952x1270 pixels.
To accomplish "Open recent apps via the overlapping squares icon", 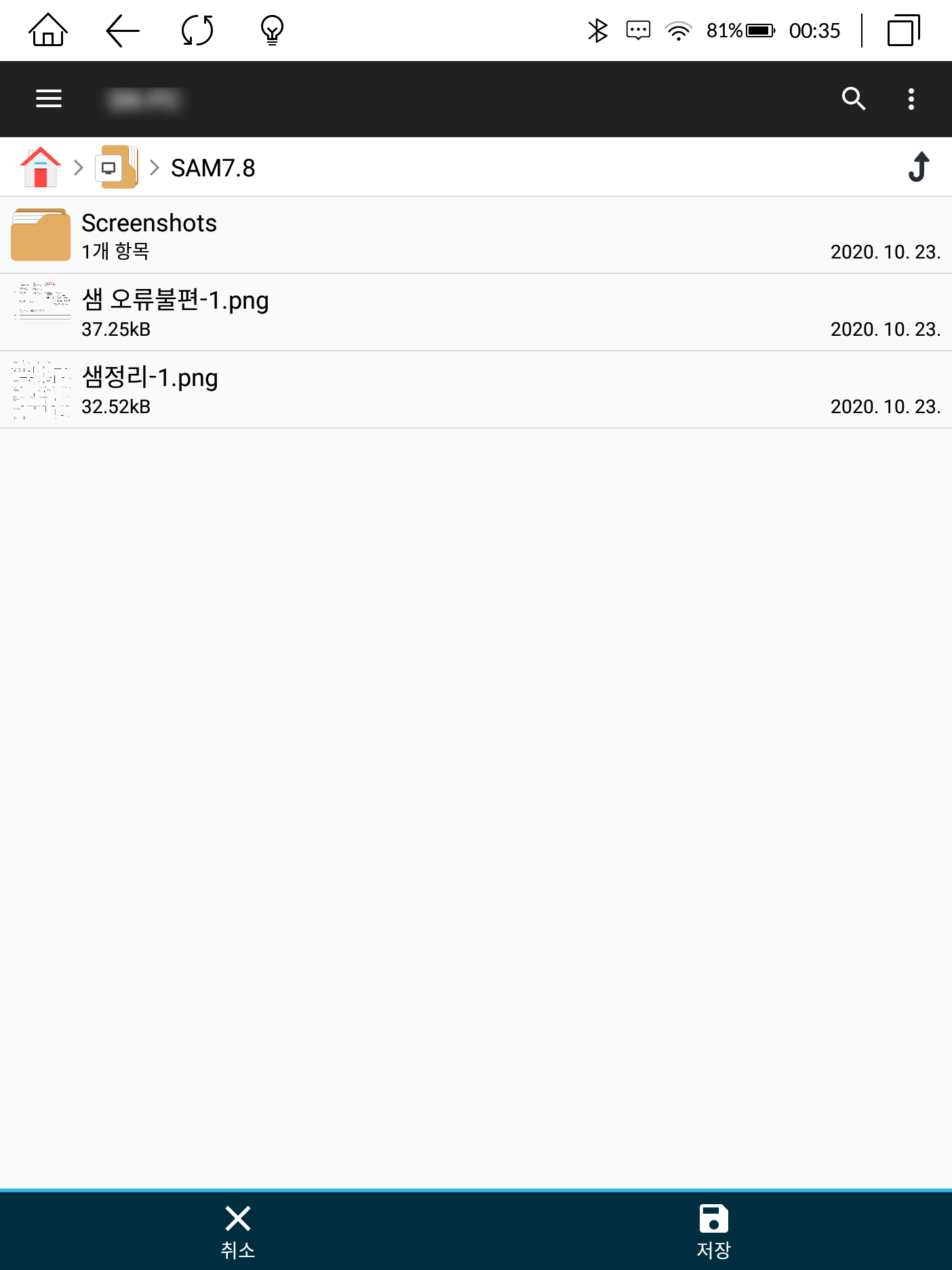I will (903, 30).
